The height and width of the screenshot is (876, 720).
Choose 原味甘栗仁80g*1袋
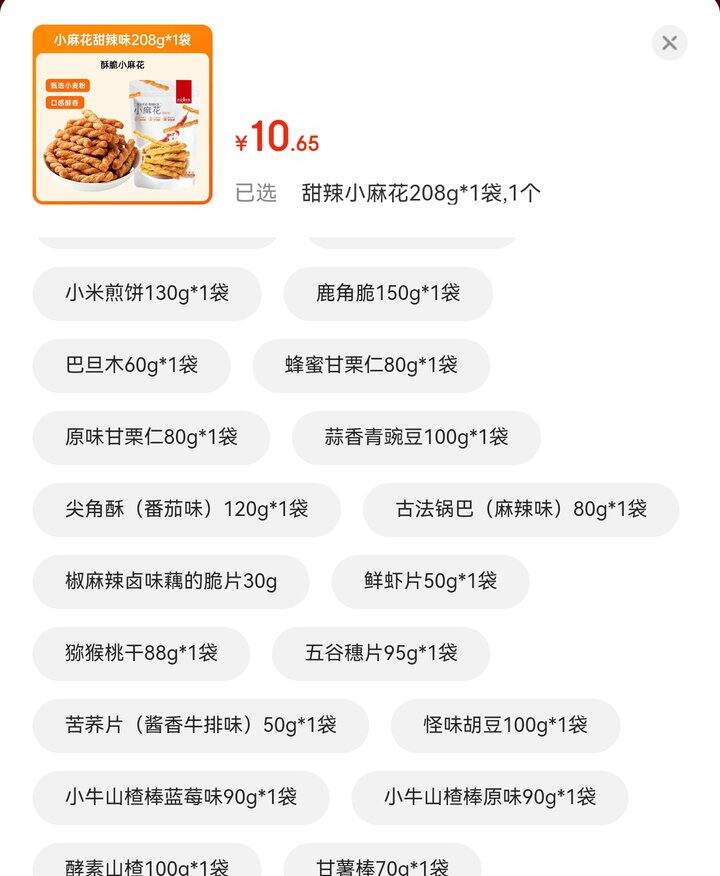click(152, 437)
